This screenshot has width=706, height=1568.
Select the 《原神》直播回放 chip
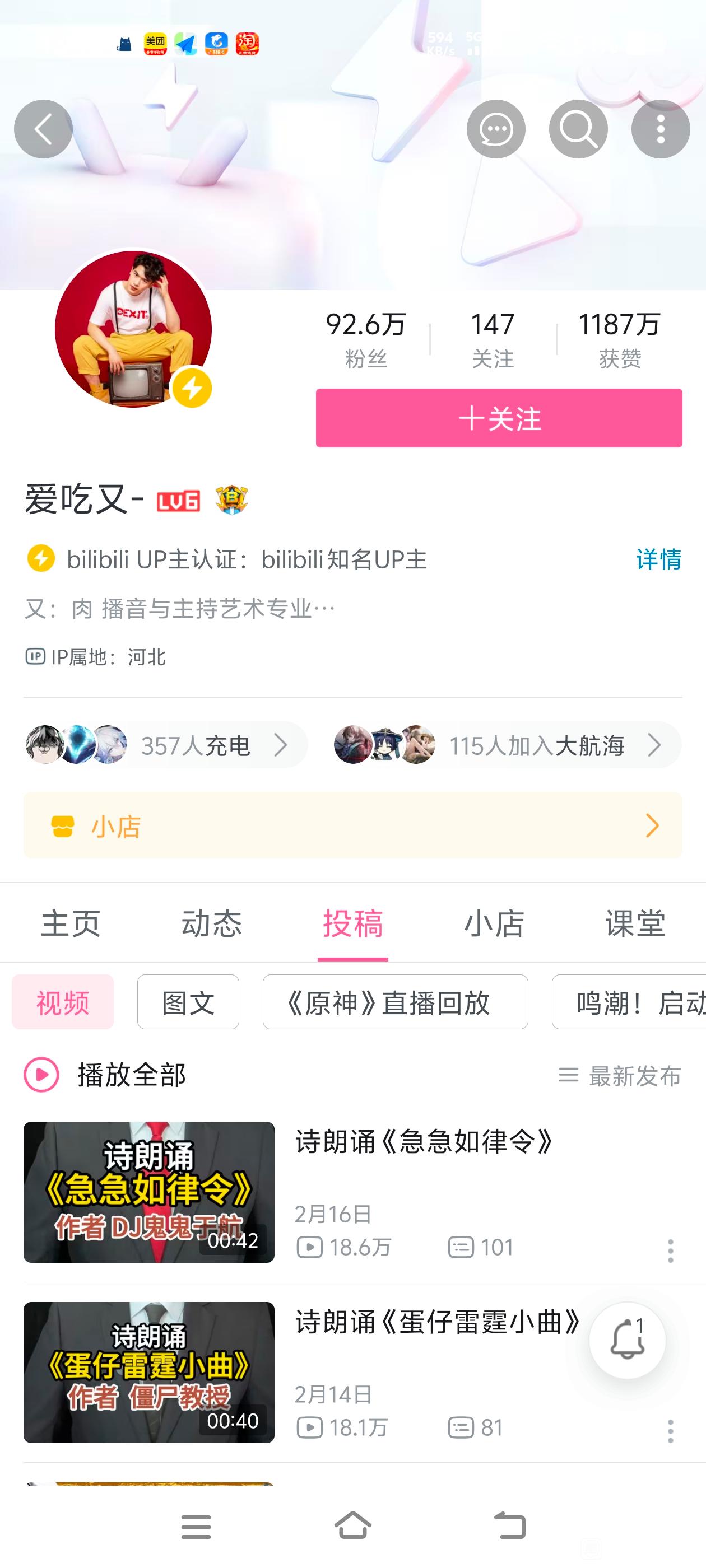point(394,1002)
